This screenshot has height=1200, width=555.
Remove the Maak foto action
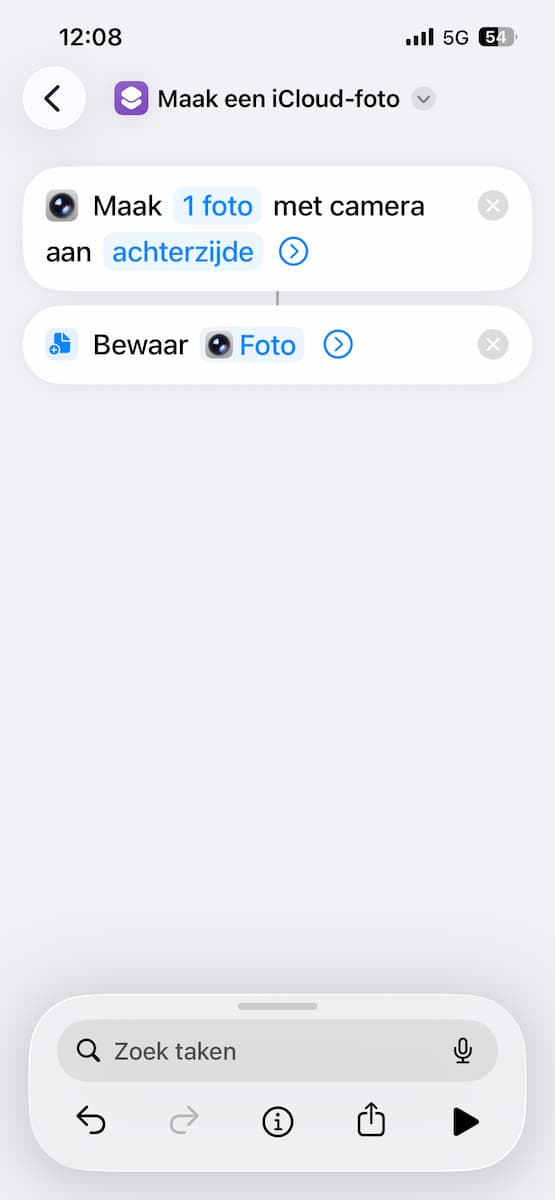[x=493, y=206]
